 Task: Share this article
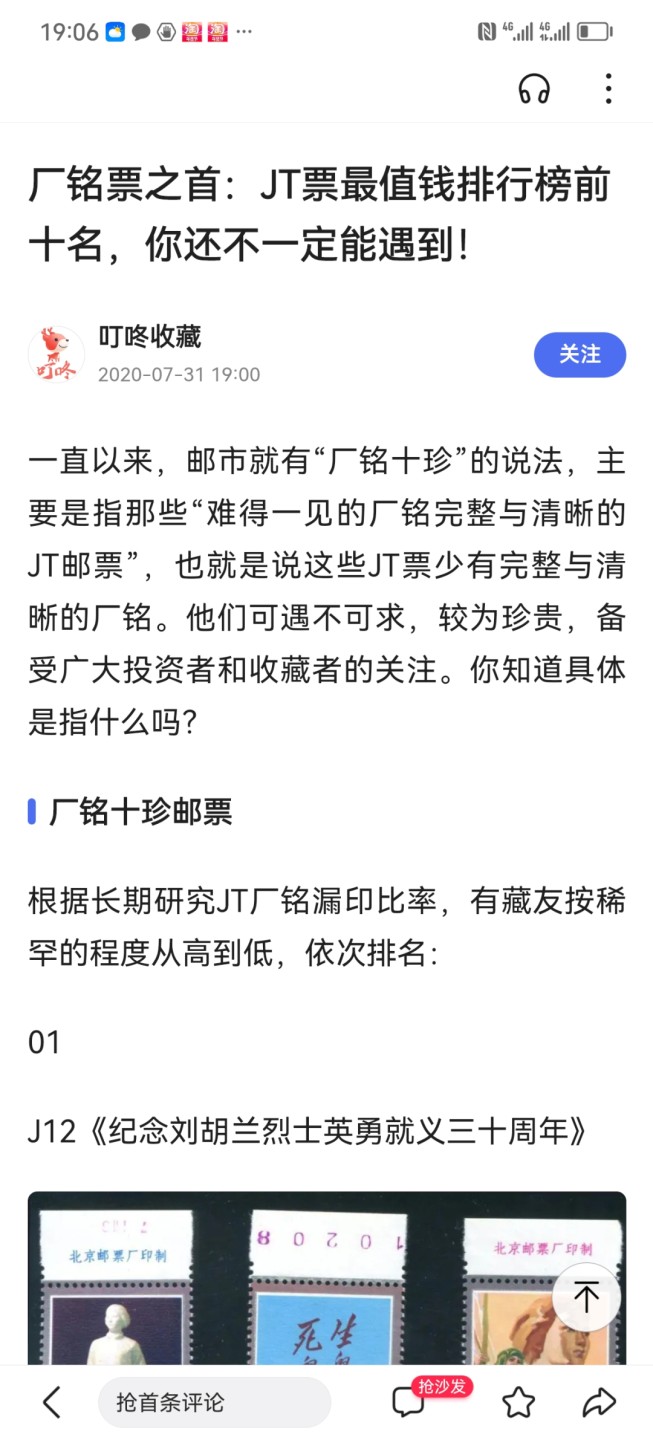click(x=599, y=1402)
